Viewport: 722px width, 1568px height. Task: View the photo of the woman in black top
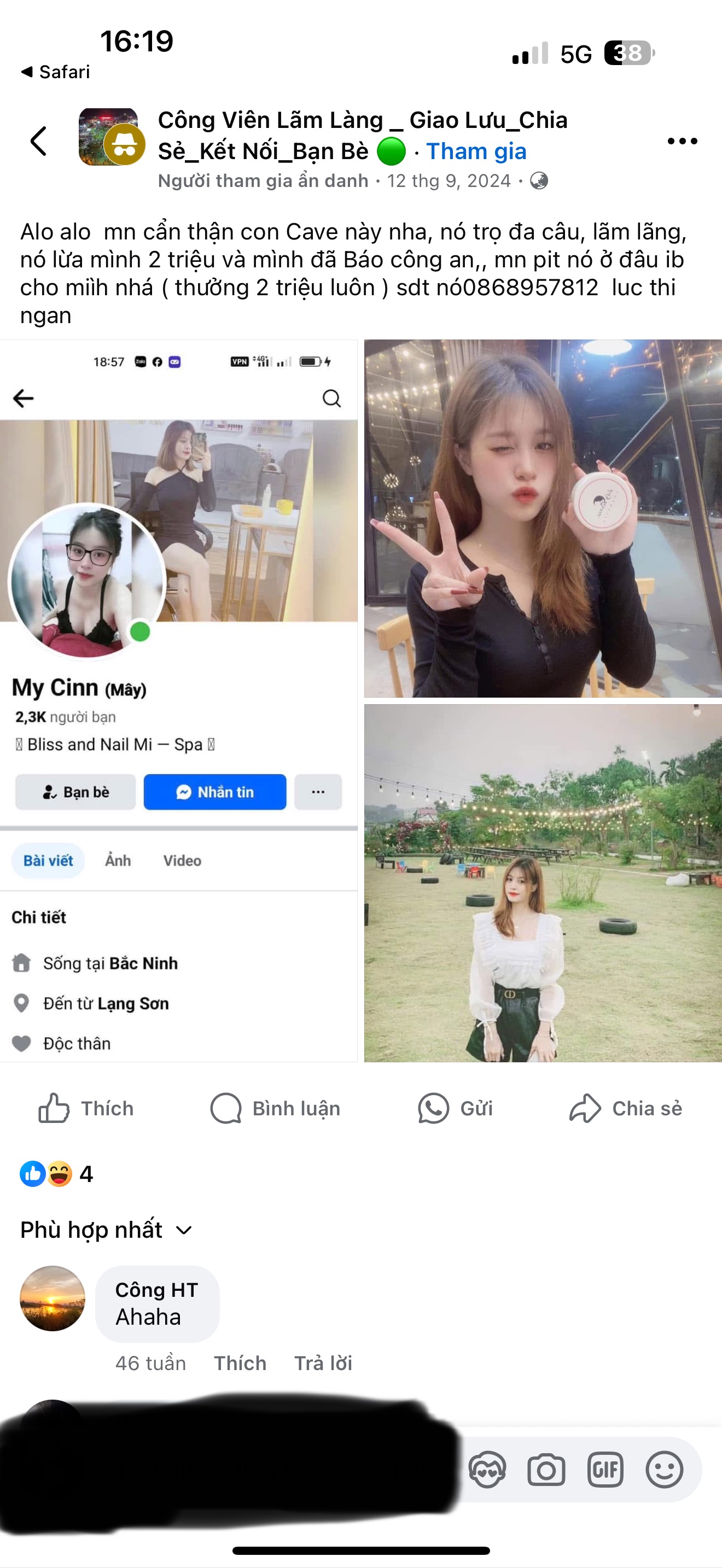543,519
